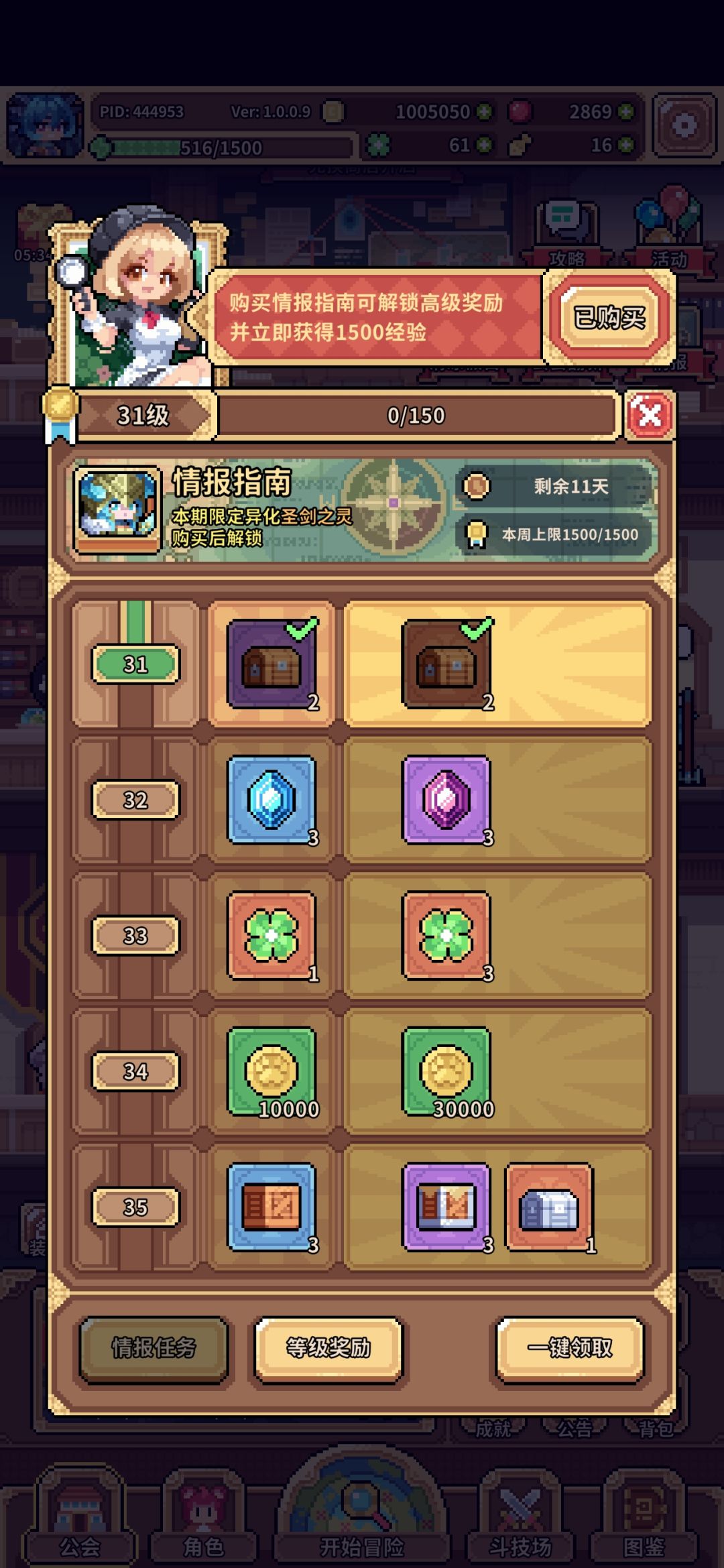Tap the level 34 10000 gold coin reward
The width and height of the screenshot is (724, 1568).
(x=271, y=1071)
